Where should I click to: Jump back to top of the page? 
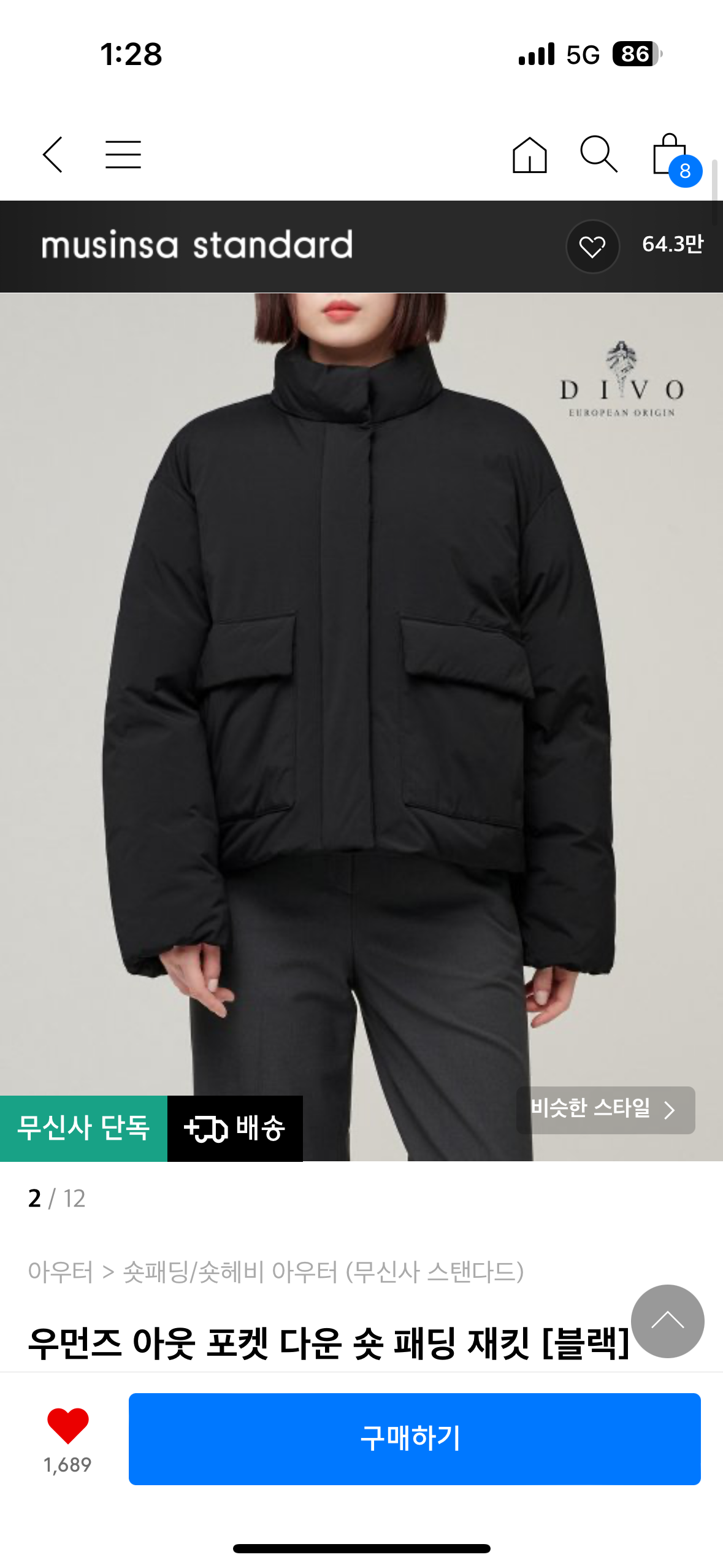coord(667,1321)
